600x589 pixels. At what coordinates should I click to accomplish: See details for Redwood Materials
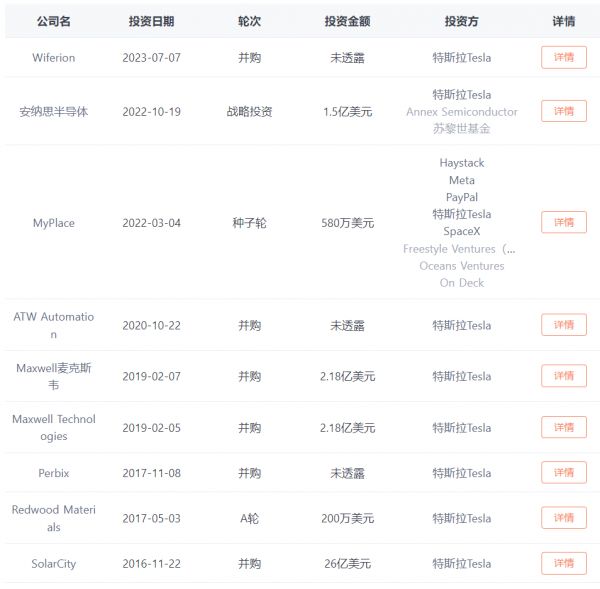[x=563, y=518]
